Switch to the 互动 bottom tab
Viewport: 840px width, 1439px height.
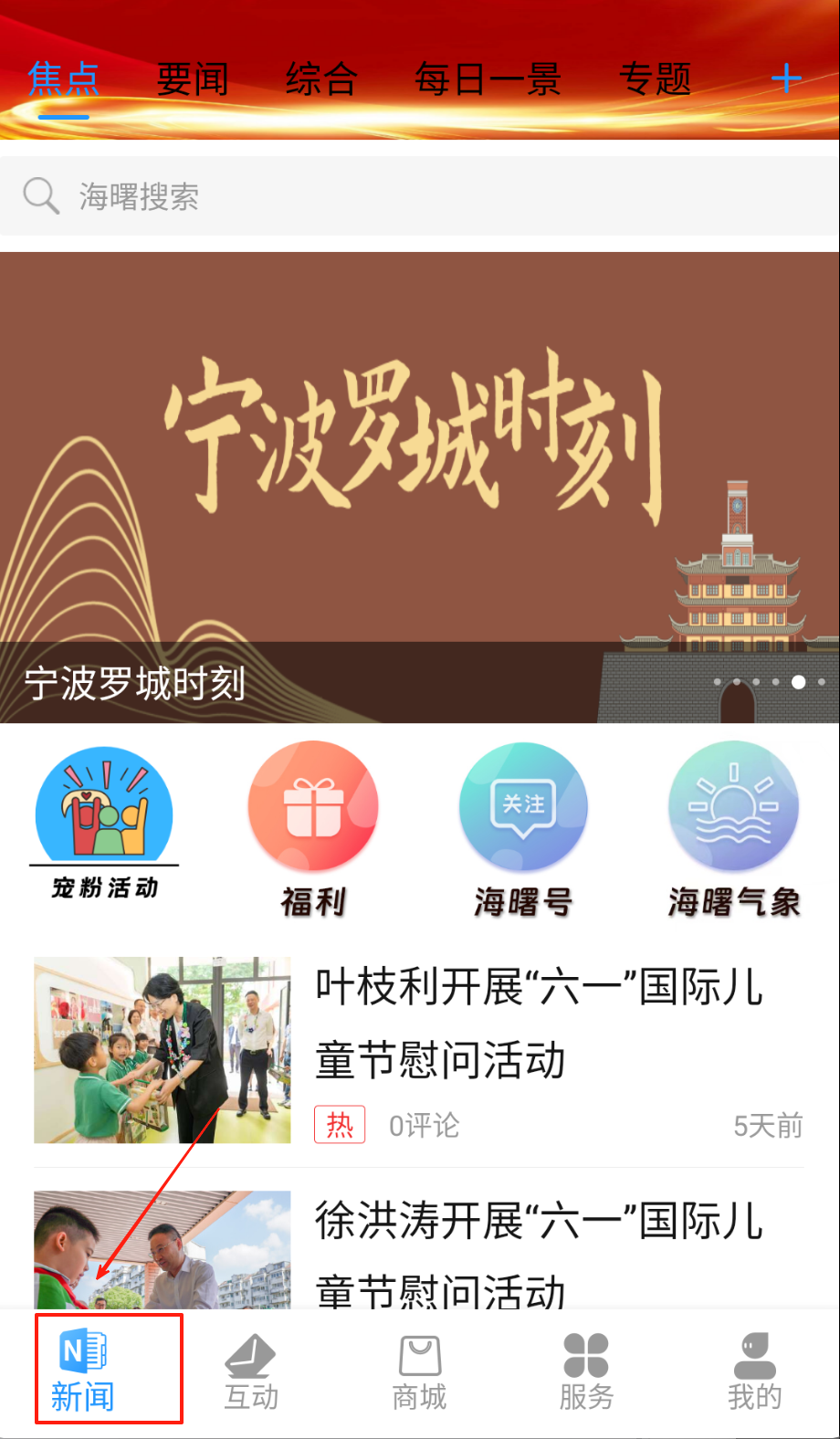(x=251, y=1371)
